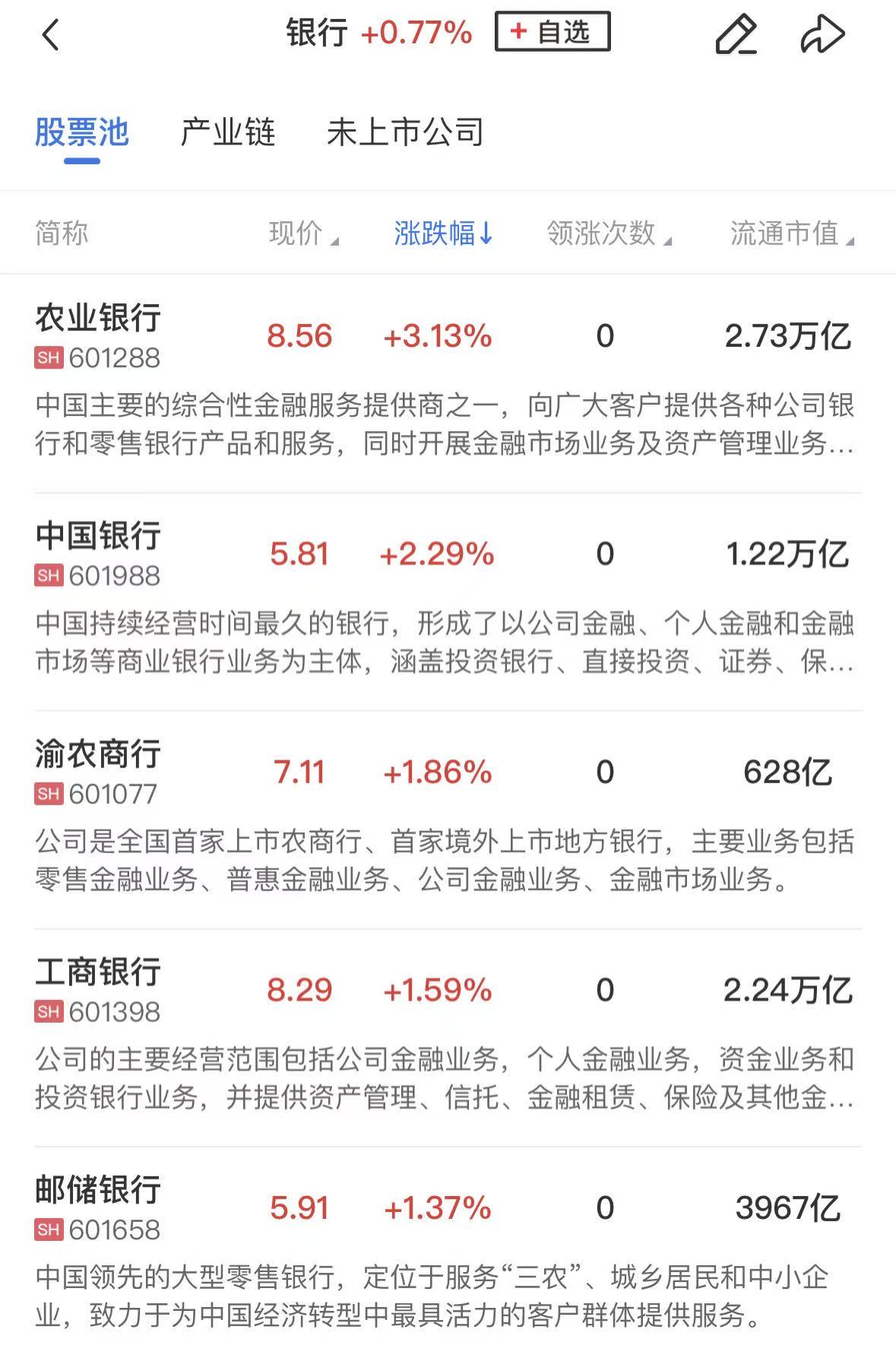This screenshot has height=1355, width=896.
Task: Sort the list by 现价
Action: (303, 233)
